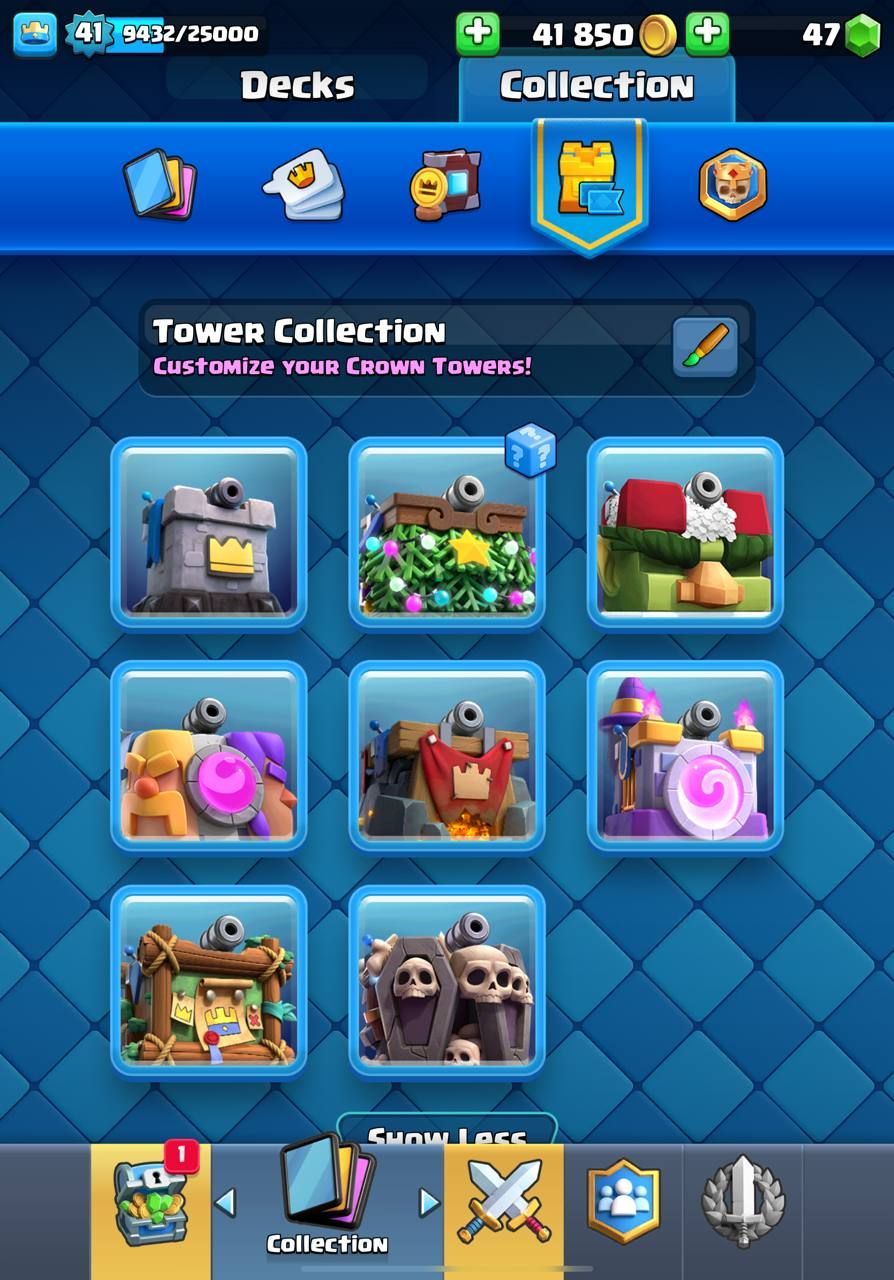Image resolution: width=894 pixels, height=1280 pixels.
Task: Add gems with the green plus button
Action: [707, 35]
